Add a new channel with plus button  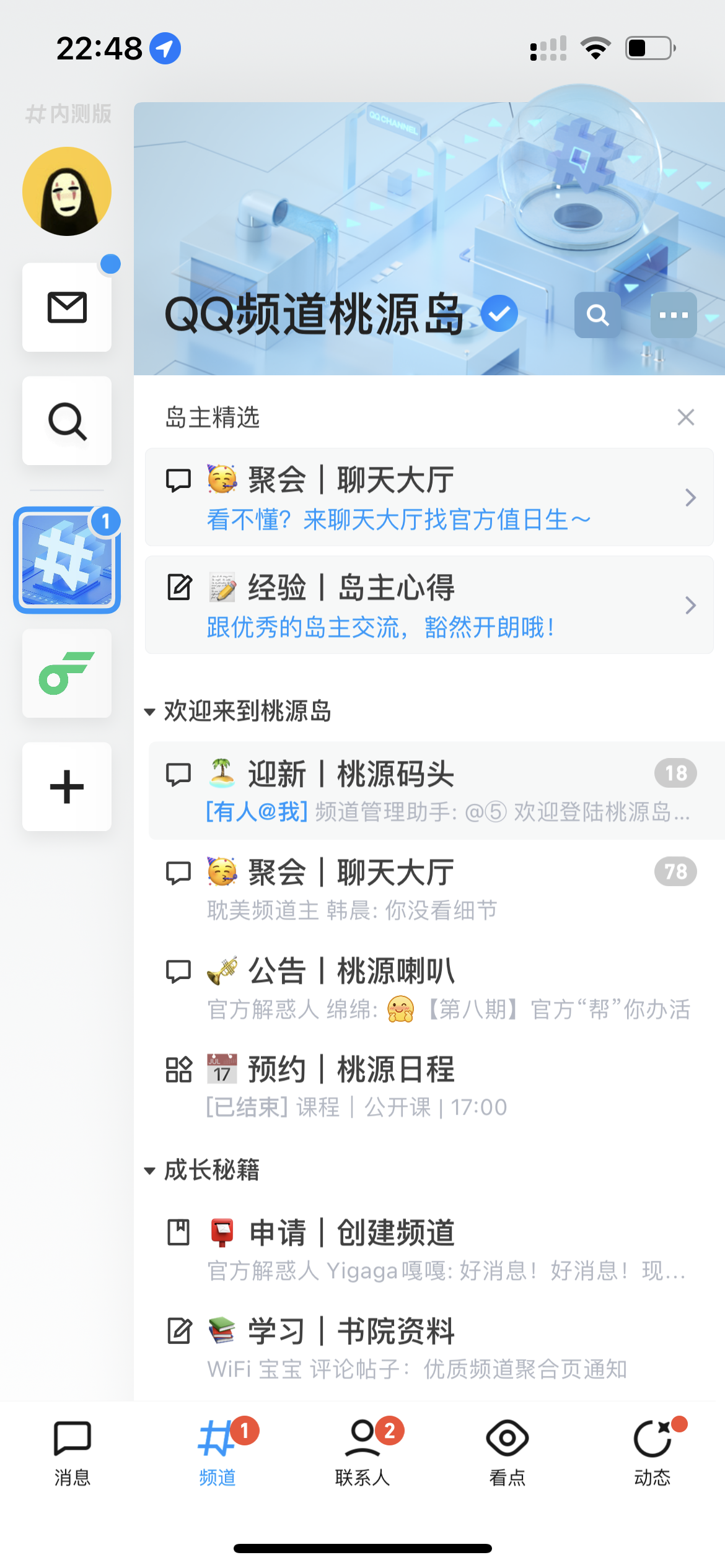[67, 786]
